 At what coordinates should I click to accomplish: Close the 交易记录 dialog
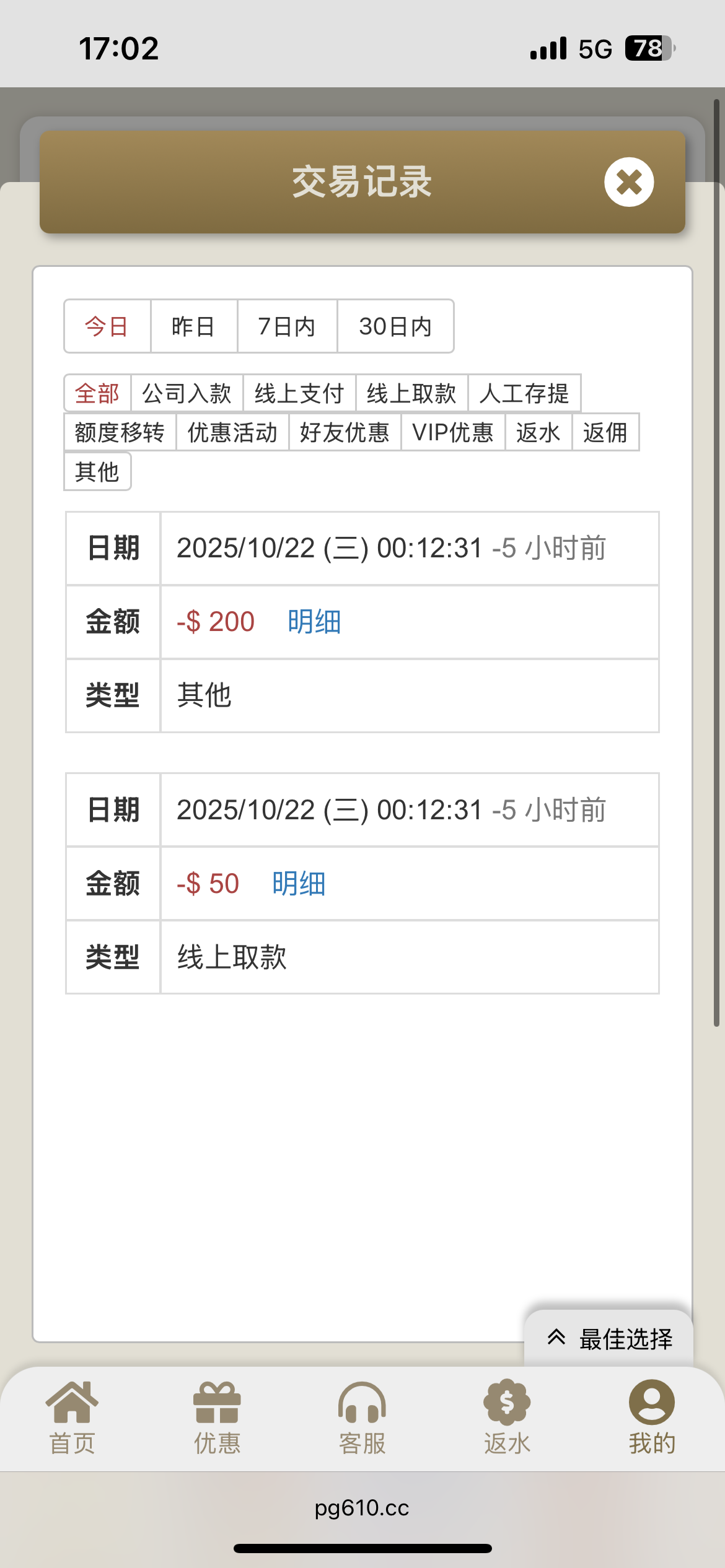coord(629,182)
